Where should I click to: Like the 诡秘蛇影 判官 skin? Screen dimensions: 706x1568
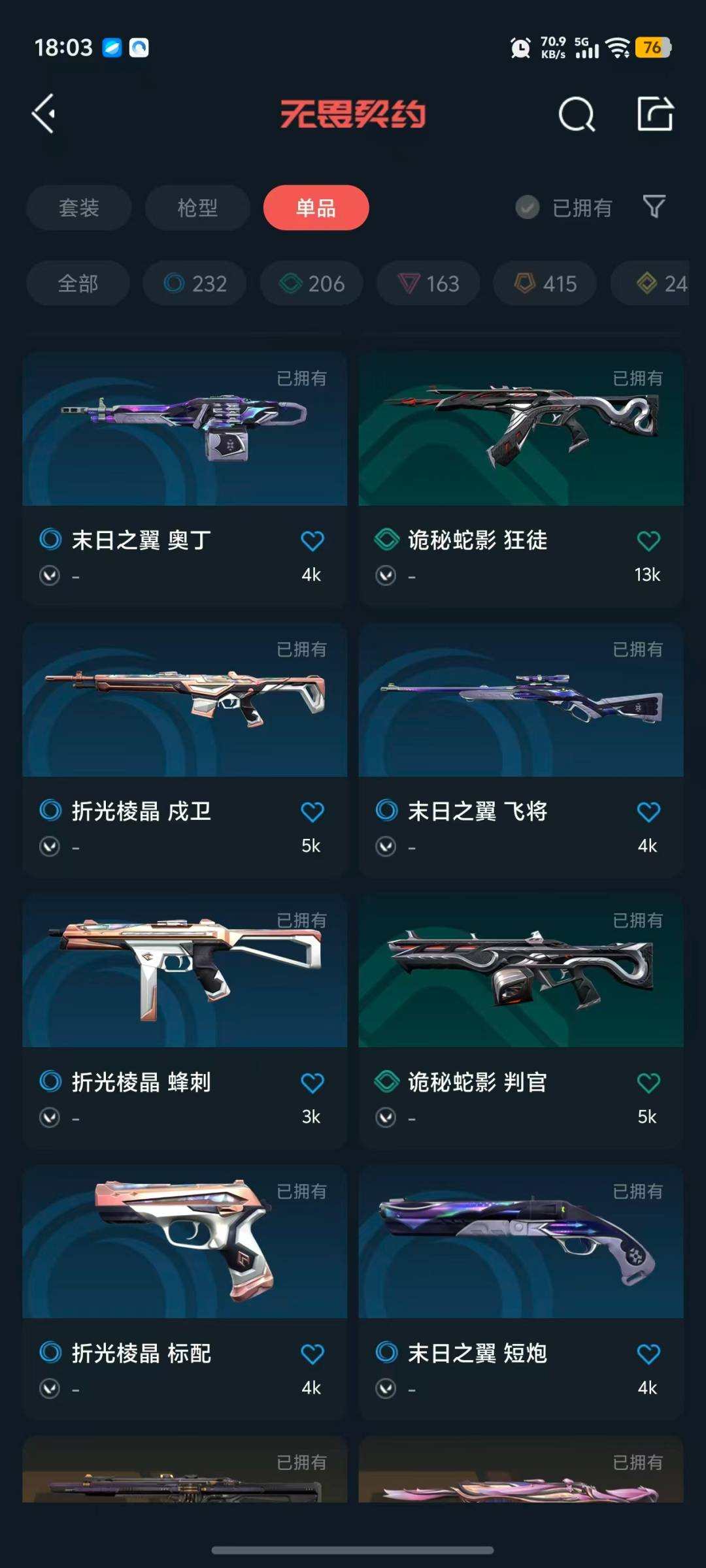(648, 1083)
